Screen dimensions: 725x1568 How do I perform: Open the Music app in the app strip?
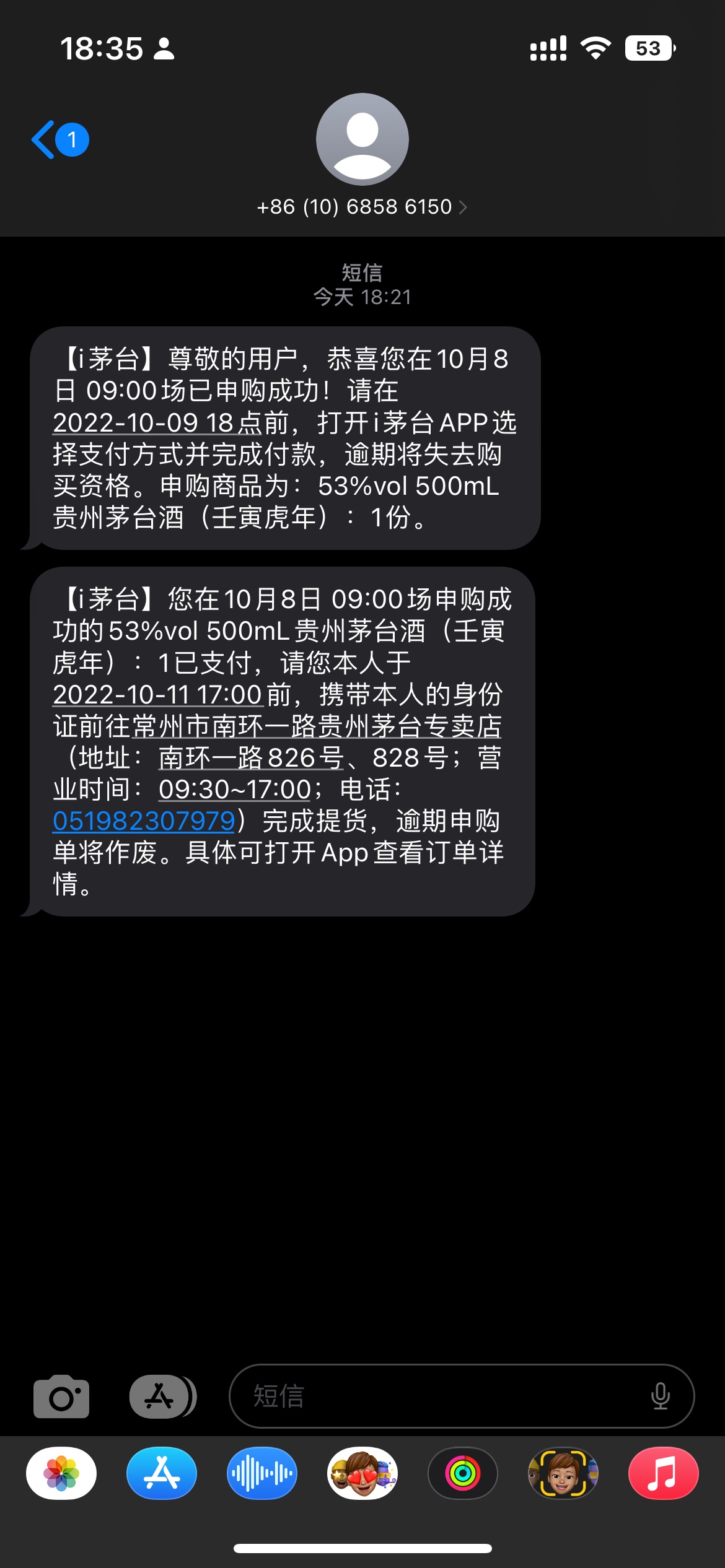663,1473
